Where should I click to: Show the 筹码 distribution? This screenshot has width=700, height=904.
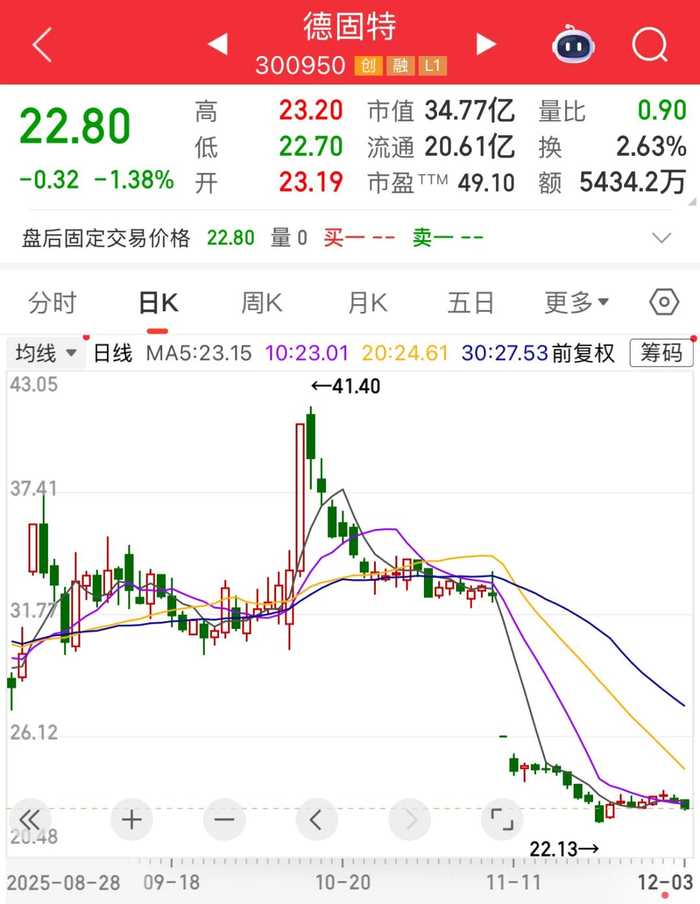click(661, 353)
